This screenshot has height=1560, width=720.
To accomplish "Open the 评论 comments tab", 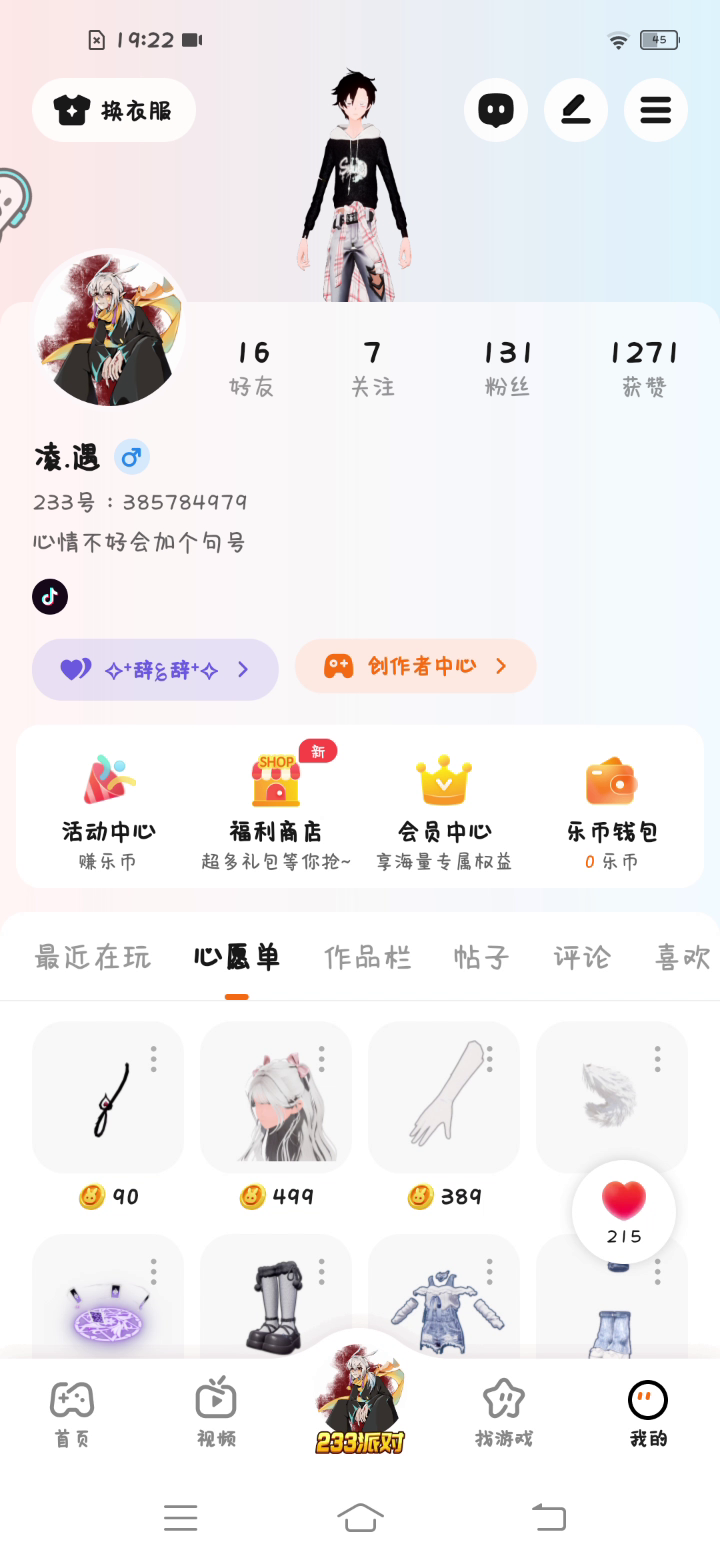I will click(x=582, y=957).
